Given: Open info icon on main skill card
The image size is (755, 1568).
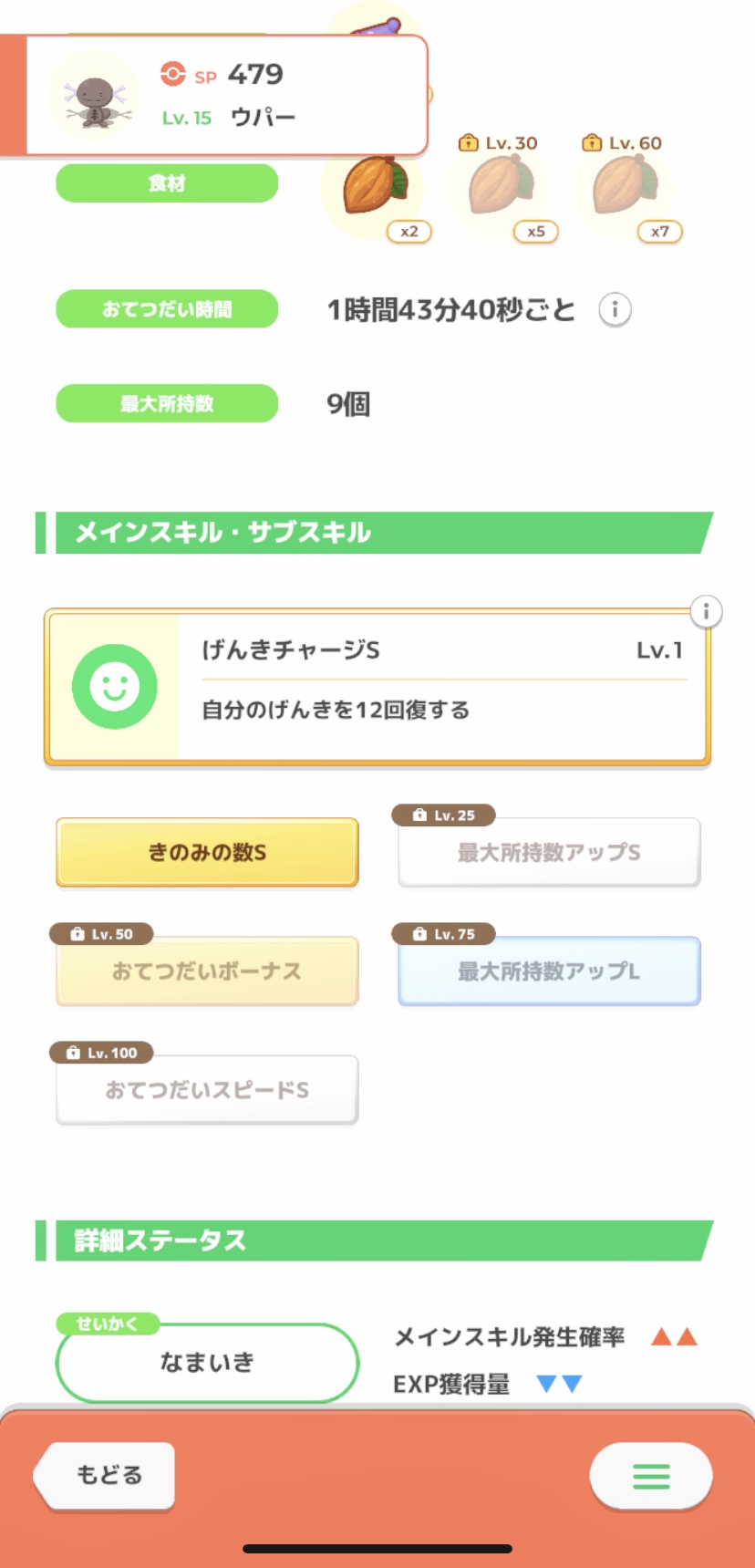Looking at the screenshot, I should click(706, 611).
